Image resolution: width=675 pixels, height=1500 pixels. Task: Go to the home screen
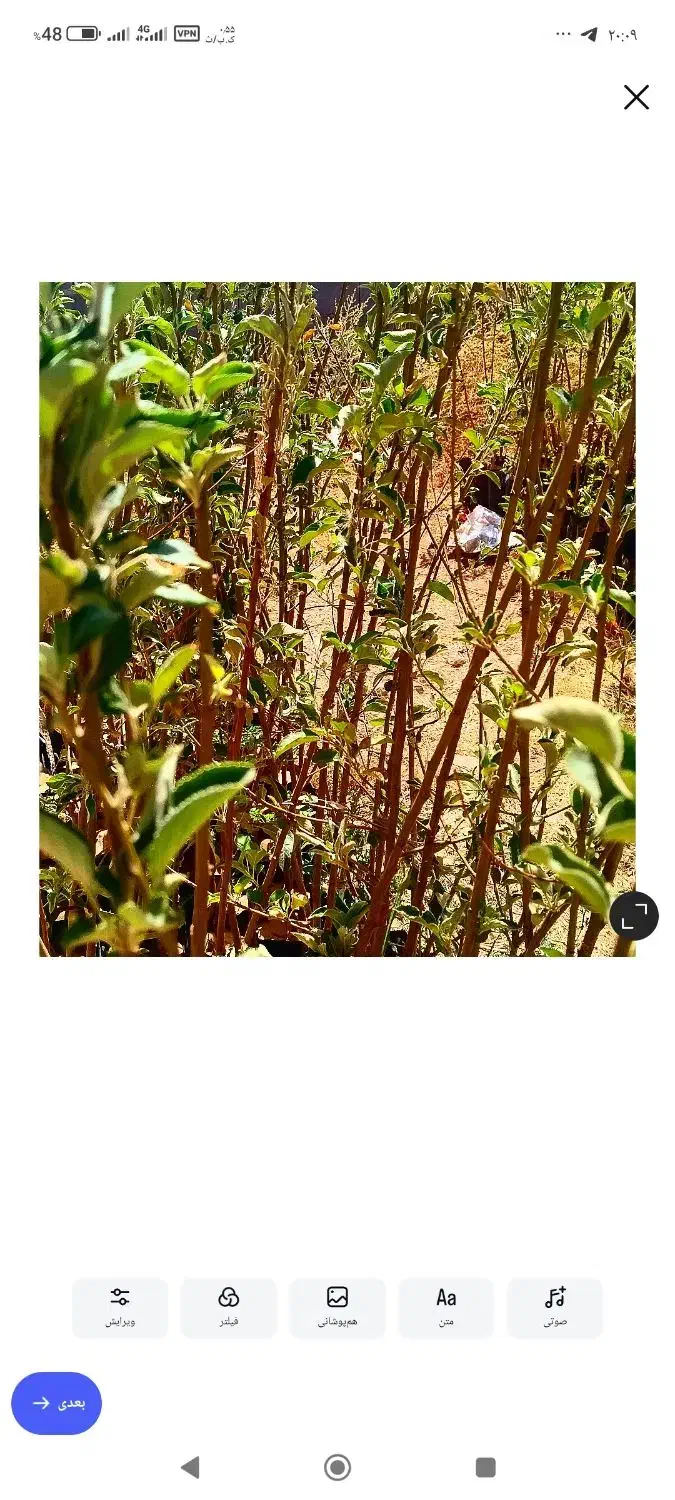338,1467
